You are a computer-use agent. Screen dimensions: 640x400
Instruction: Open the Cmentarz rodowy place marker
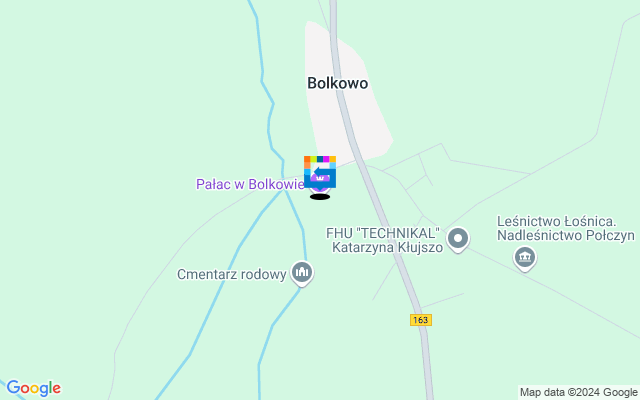[x=302, y=273]
